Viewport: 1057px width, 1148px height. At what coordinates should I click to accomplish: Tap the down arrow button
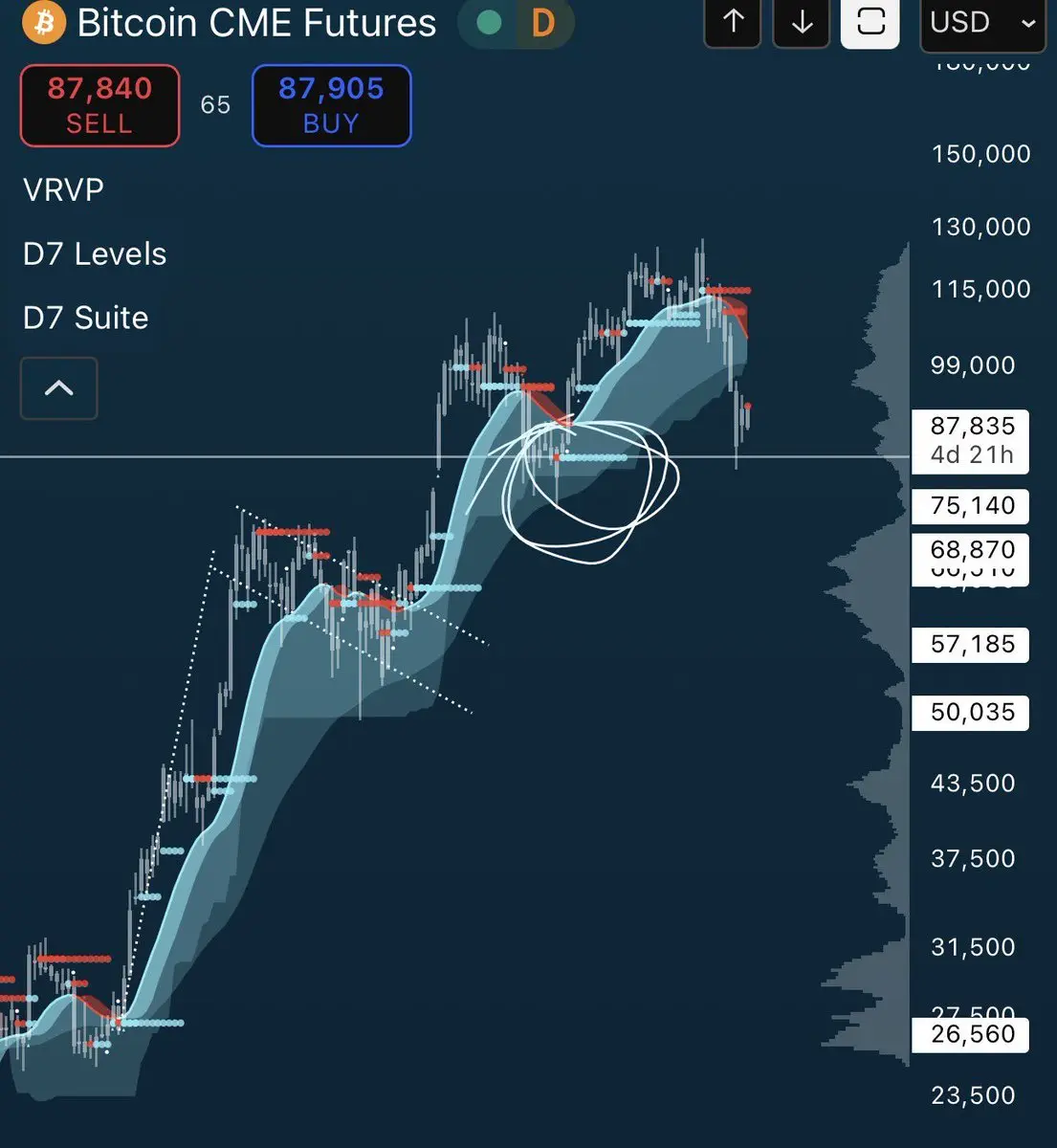(802, 22)
